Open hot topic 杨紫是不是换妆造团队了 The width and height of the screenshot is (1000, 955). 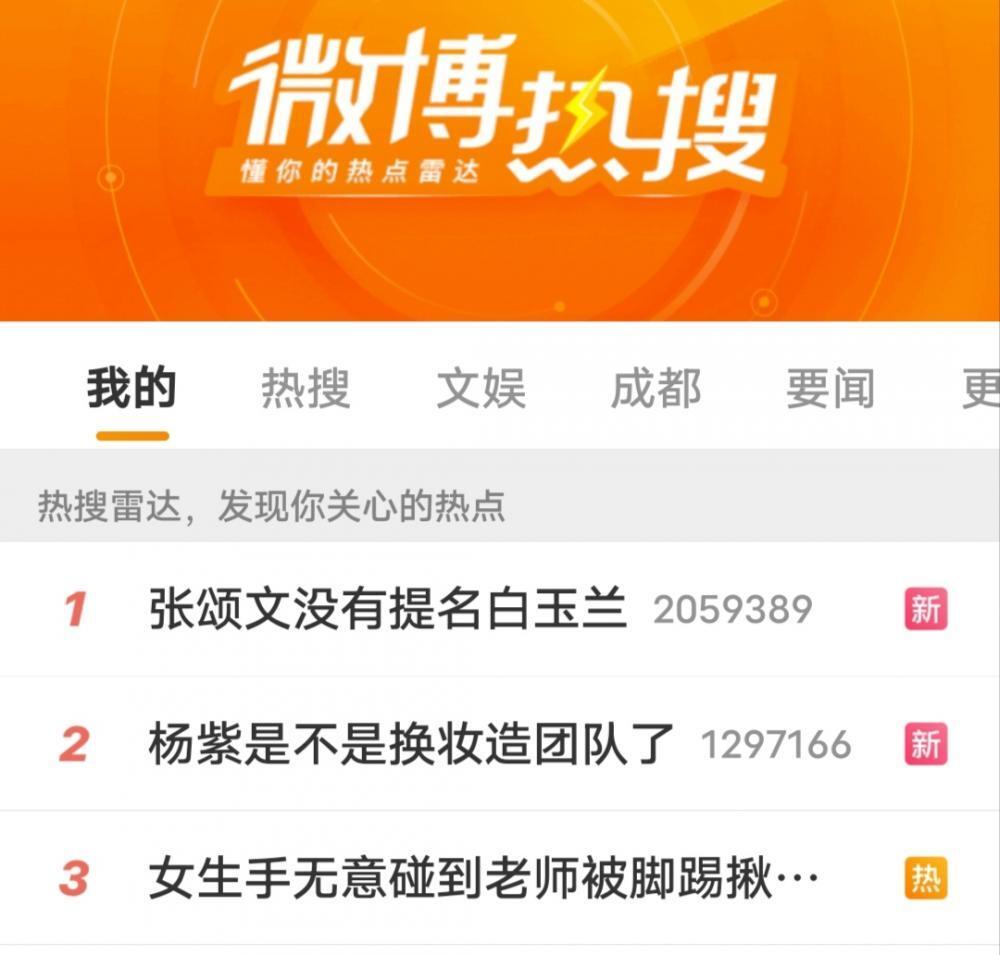[x=411, y=745]
